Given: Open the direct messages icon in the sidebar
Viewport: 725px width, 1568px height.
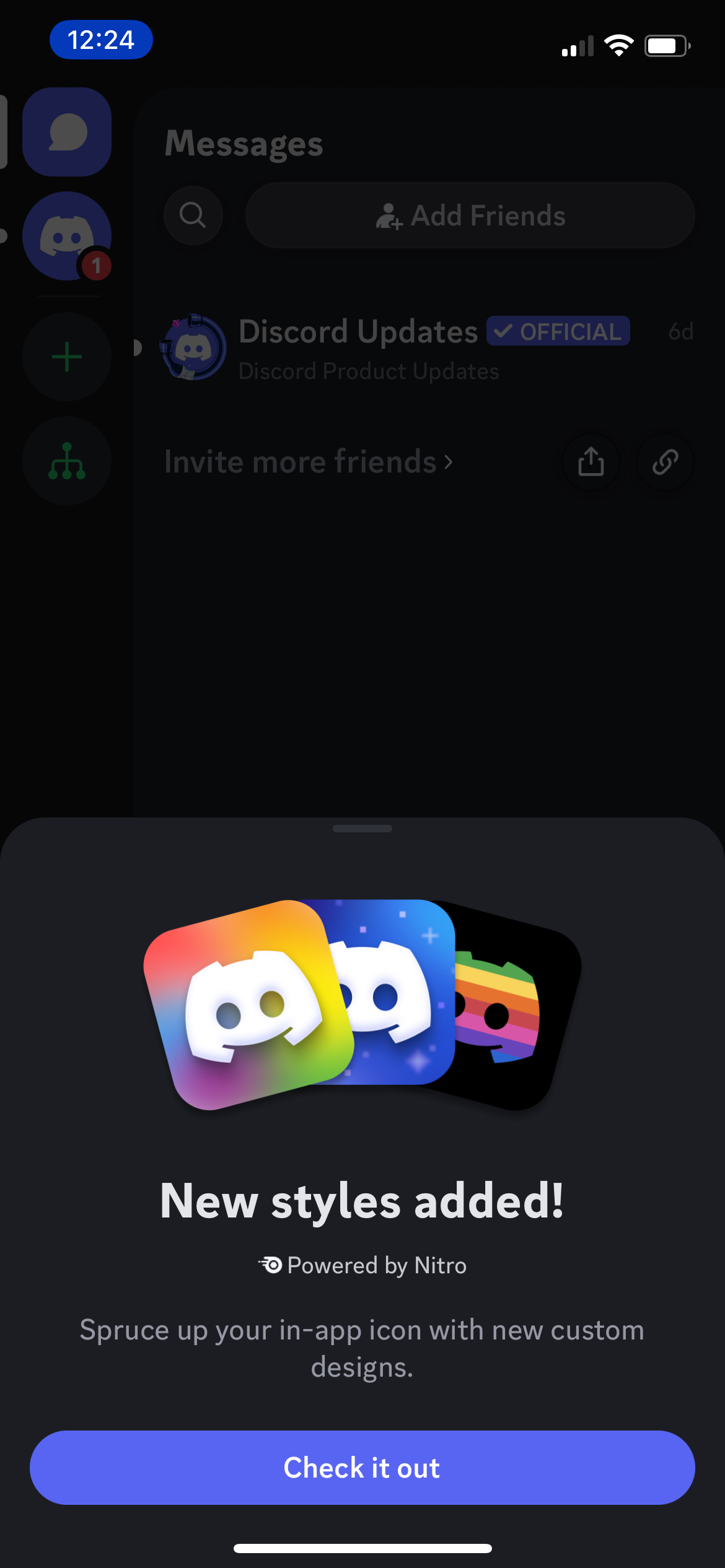Looking at the screenshot, I should [66, 133].
